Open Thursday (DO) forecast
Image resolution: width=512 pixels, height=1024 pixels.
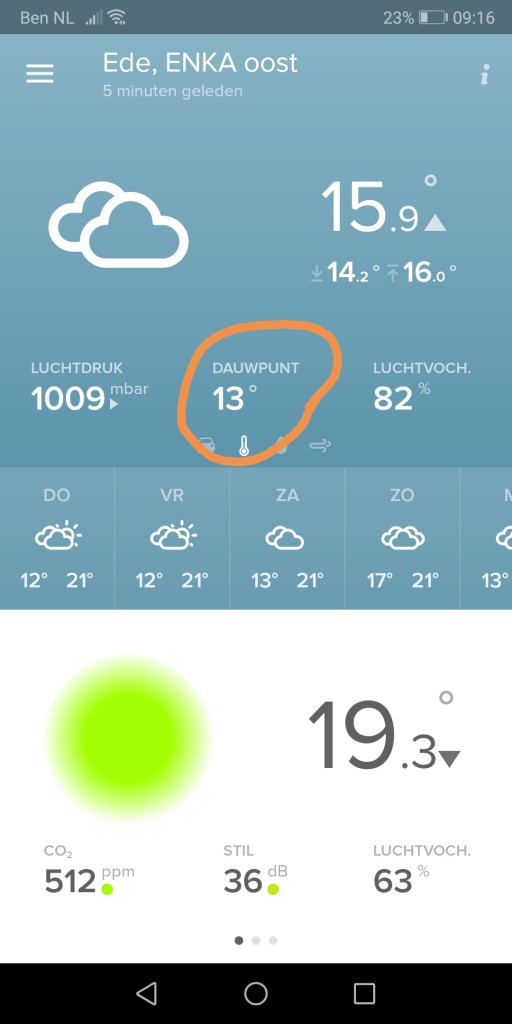coord(57,539)
